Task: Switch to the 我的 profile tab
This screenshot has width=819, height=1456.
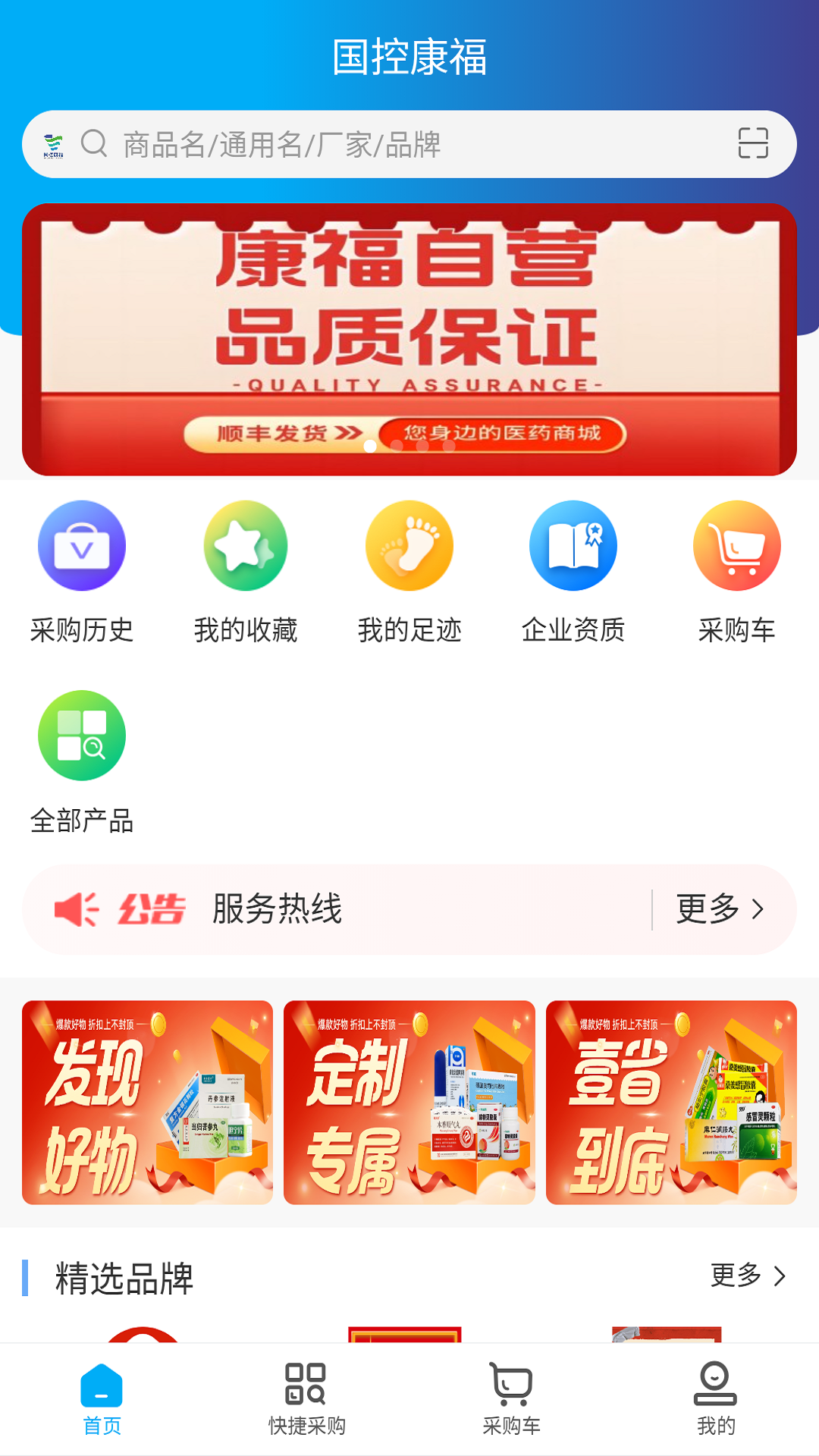Action: click(x=714, y=1403)
